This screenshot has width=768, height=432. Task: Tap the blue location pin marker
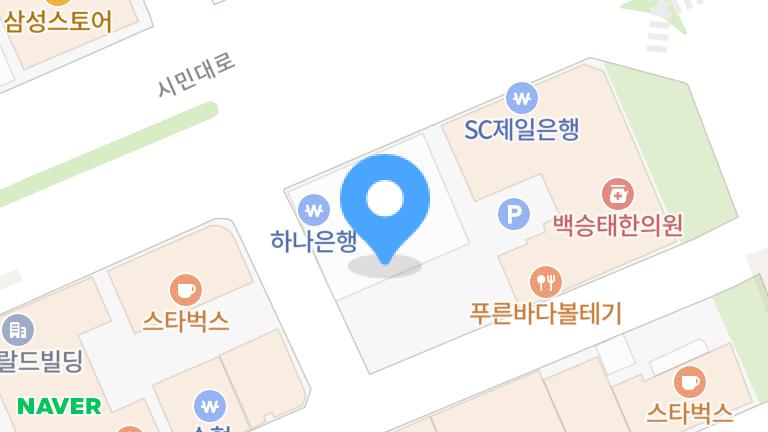coord(385,202)
